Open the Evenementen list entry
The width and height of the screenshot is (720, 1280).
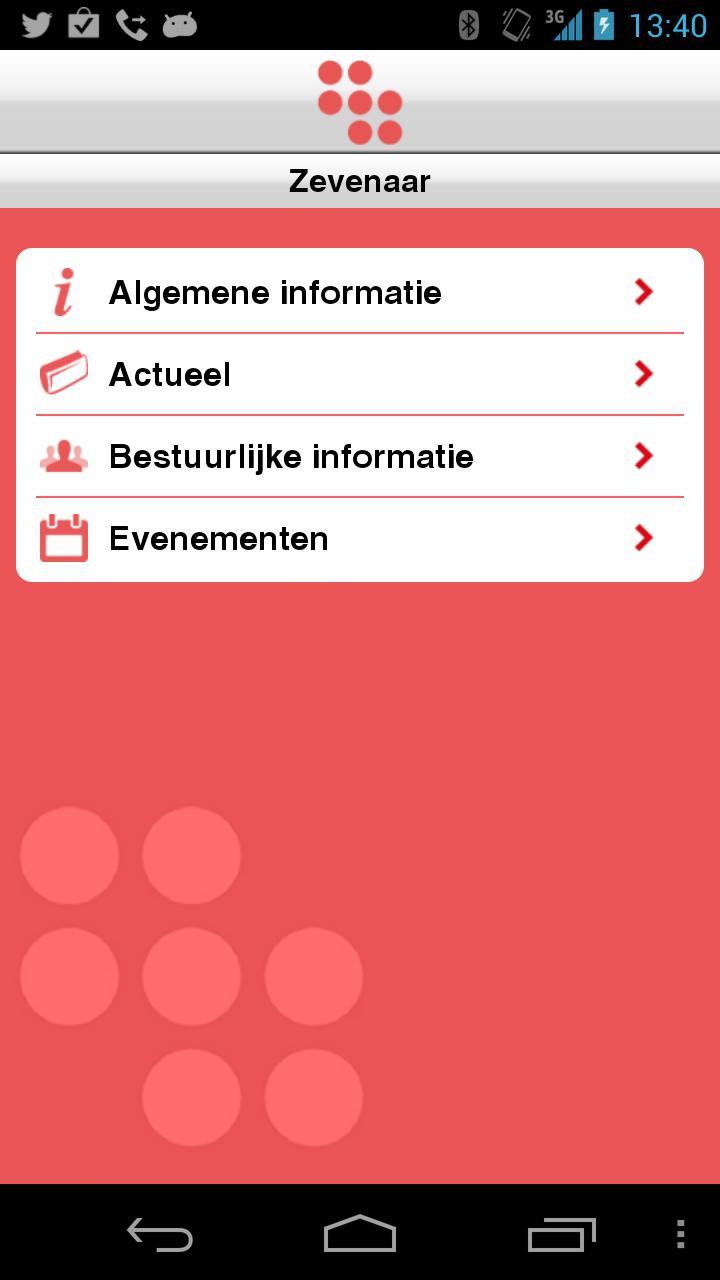[x=358, y=537]
